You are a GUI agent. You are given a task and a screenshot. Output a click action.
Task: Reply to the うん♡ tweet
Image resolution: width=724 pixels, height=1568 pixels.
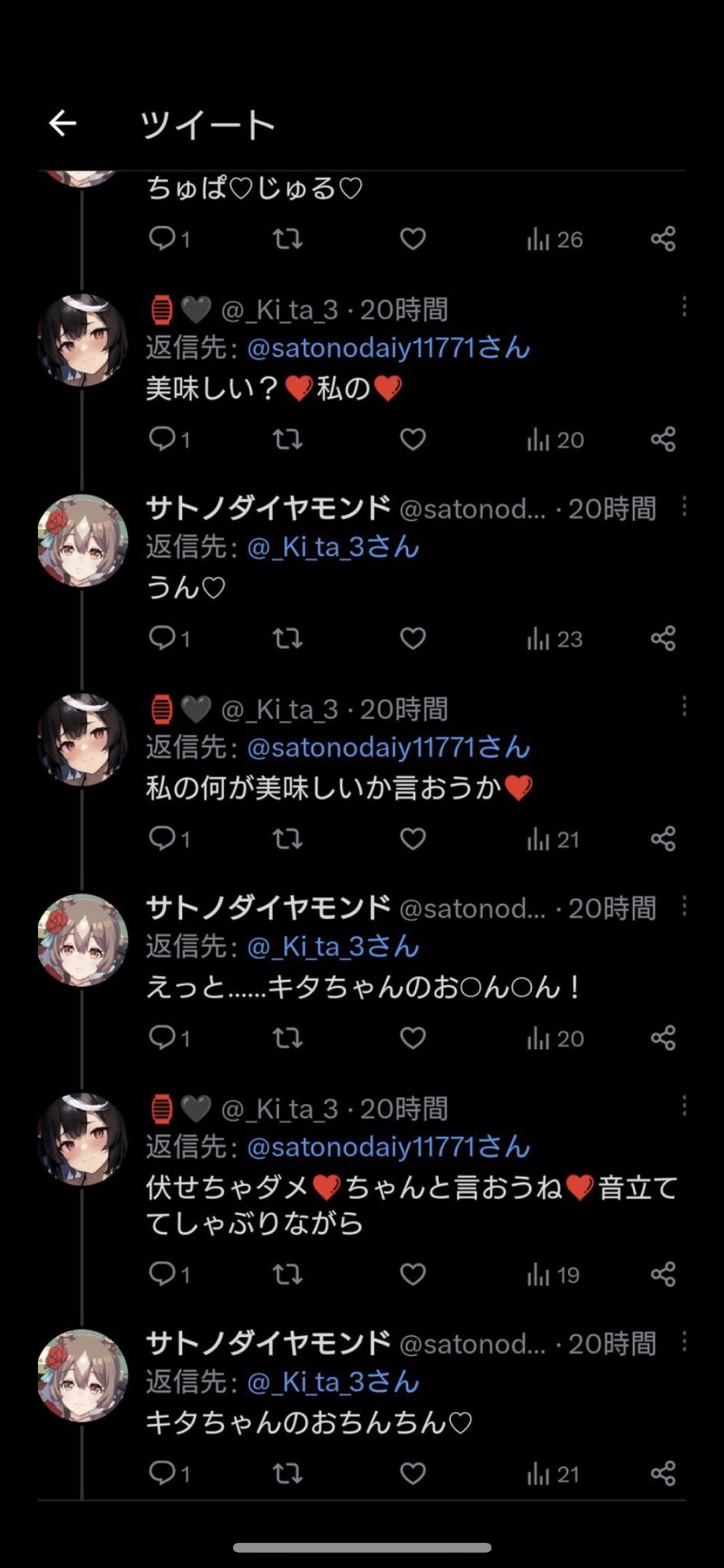[x=169, y=639]
